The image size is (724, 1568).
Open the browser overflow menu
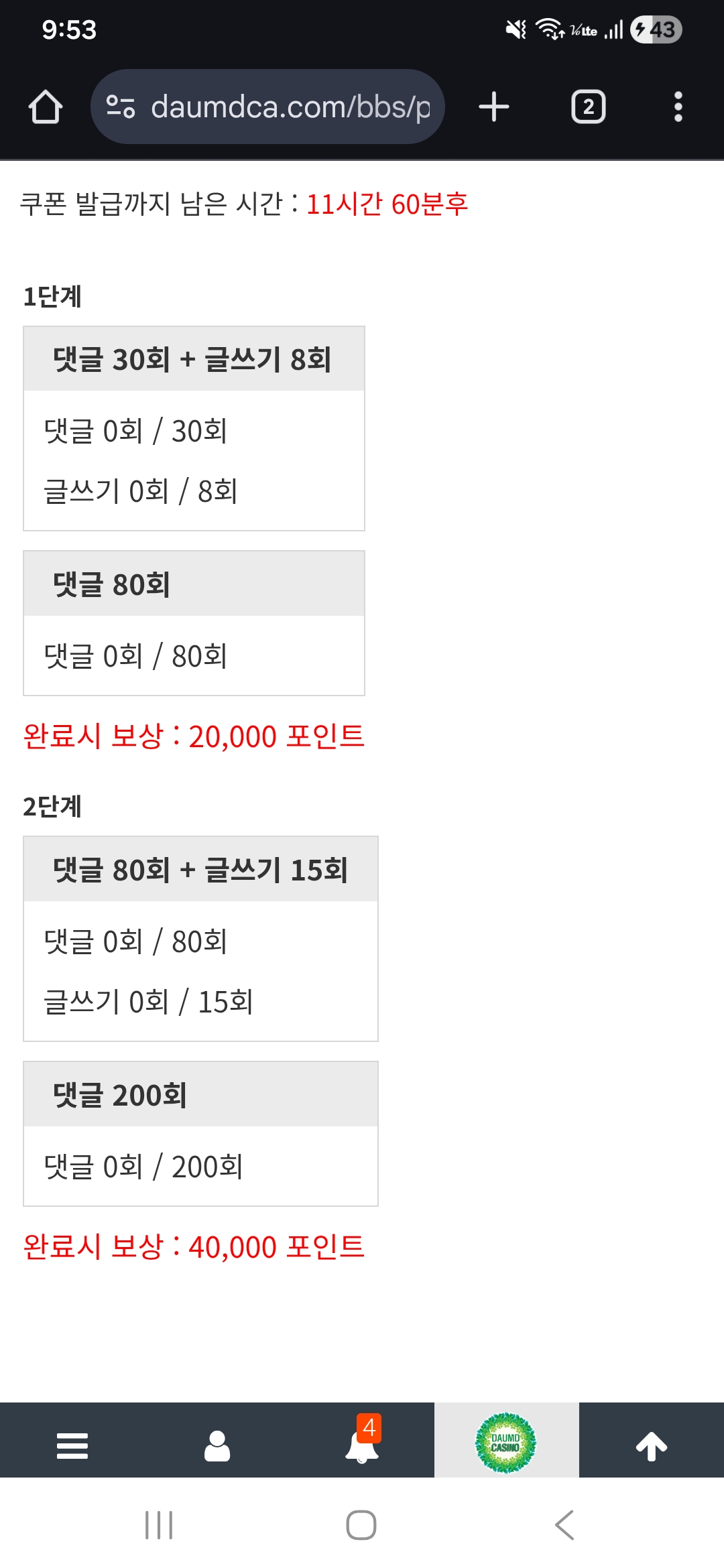pos(678,107)
